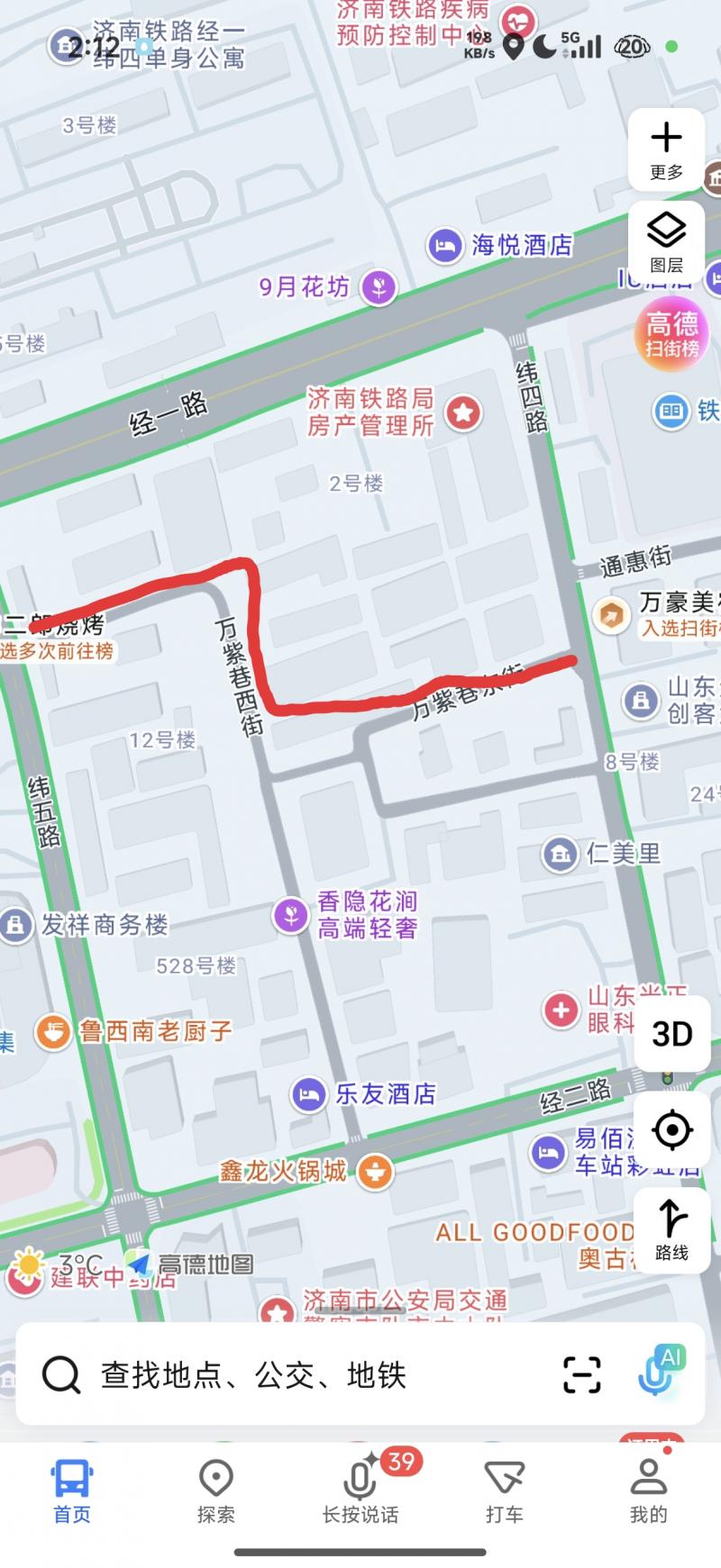Image resolution: width=721 pixels, height=1568 pixels.
Task: Select the 香隐花涧 store marker
Action: pos(291,914)
